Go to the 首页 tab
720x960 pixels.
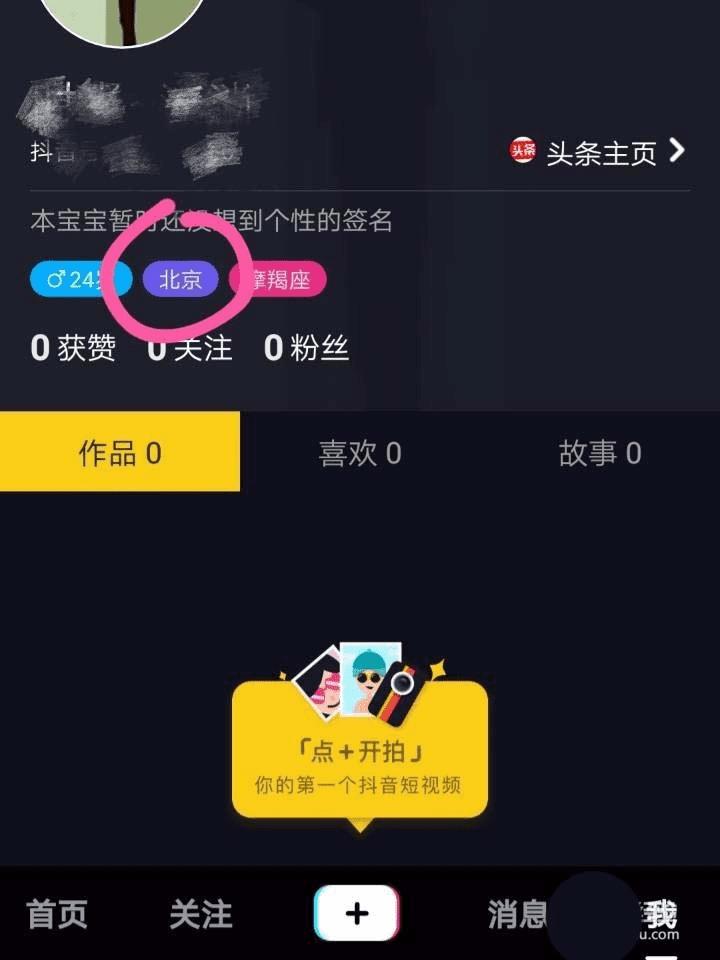tap(57, 914)
